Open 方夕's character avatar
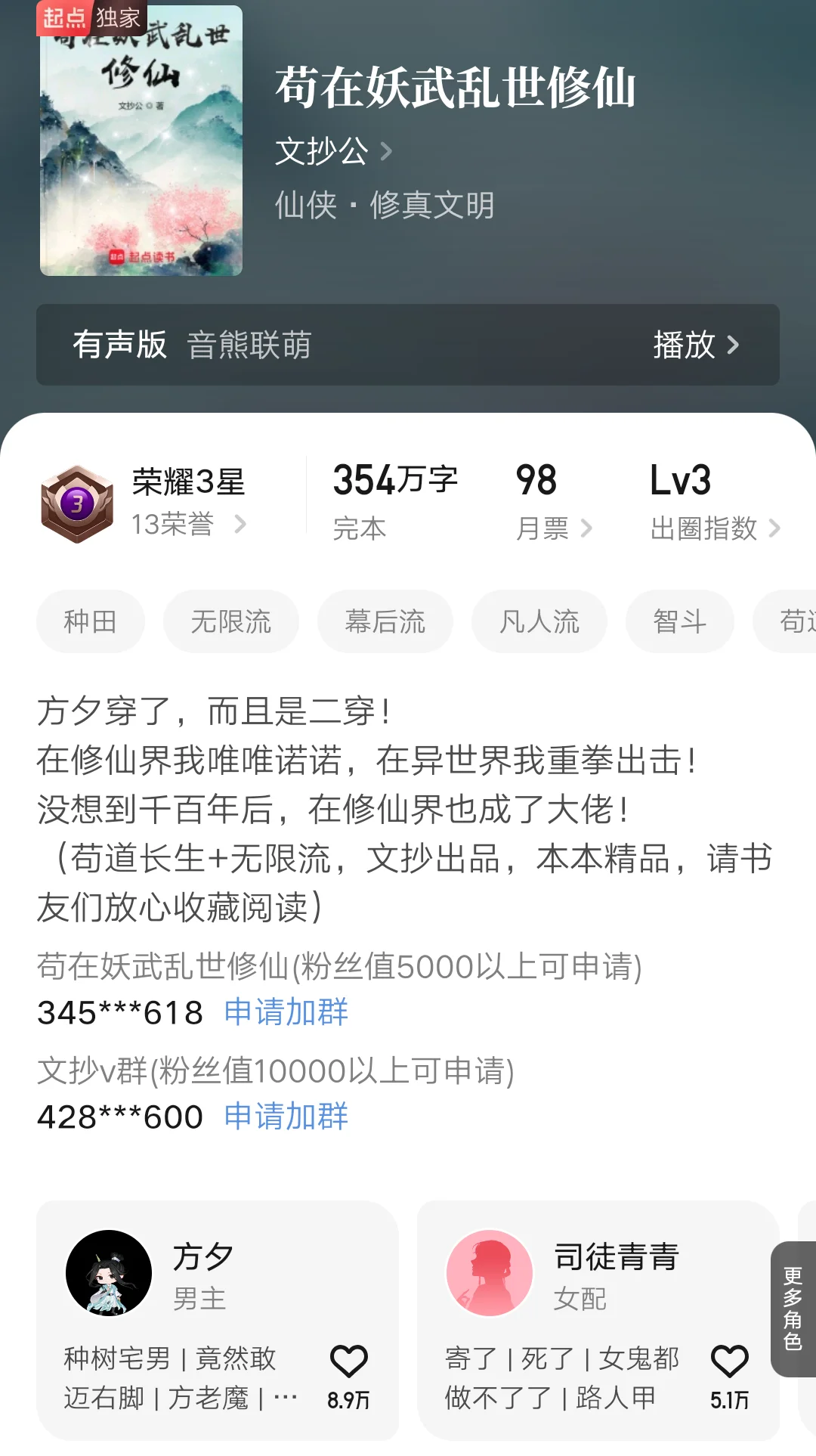 point(108,1272)
